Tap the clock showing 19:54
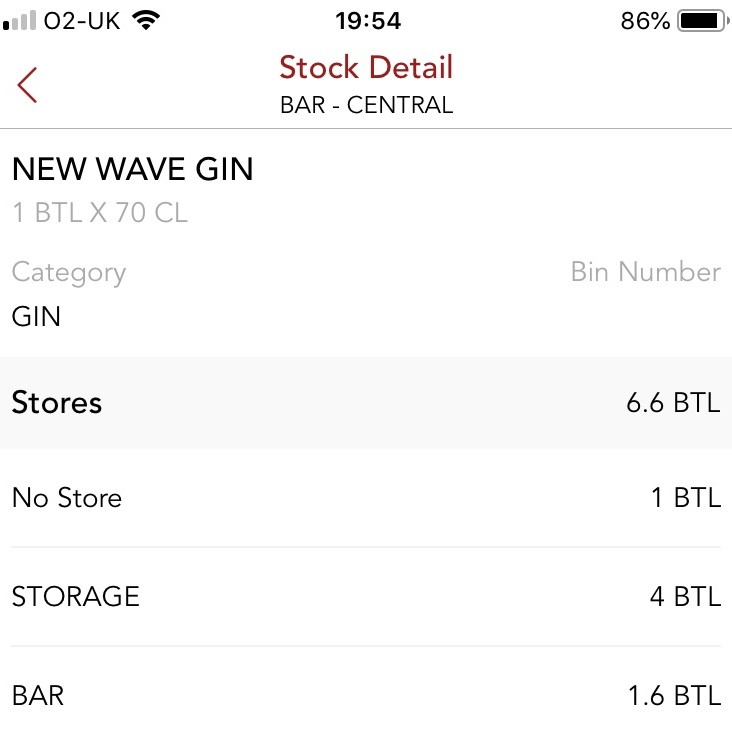This screenshot has height=744, width=732. coord(366,19)
